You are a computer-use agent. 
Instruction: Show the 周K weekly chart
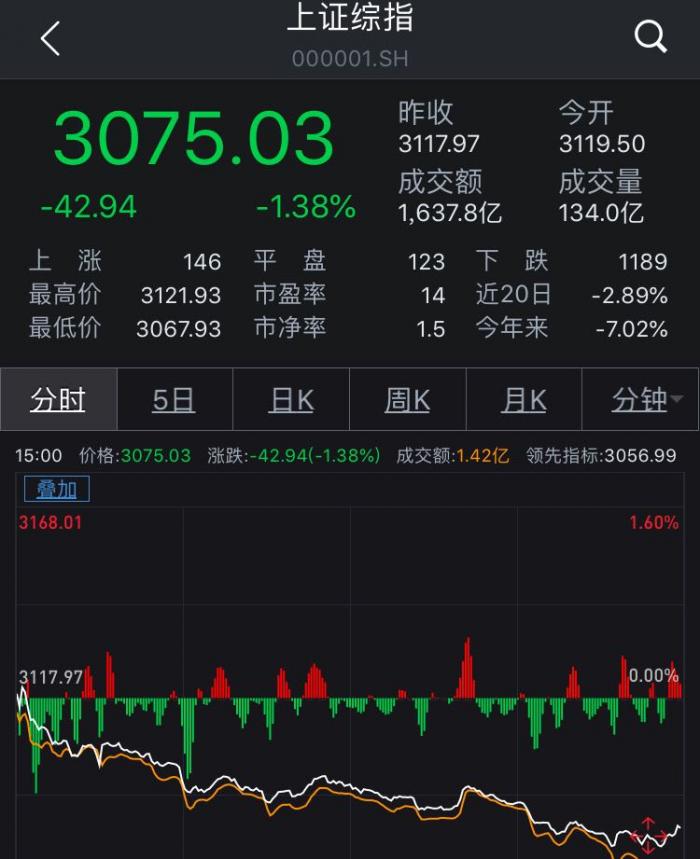407,400
